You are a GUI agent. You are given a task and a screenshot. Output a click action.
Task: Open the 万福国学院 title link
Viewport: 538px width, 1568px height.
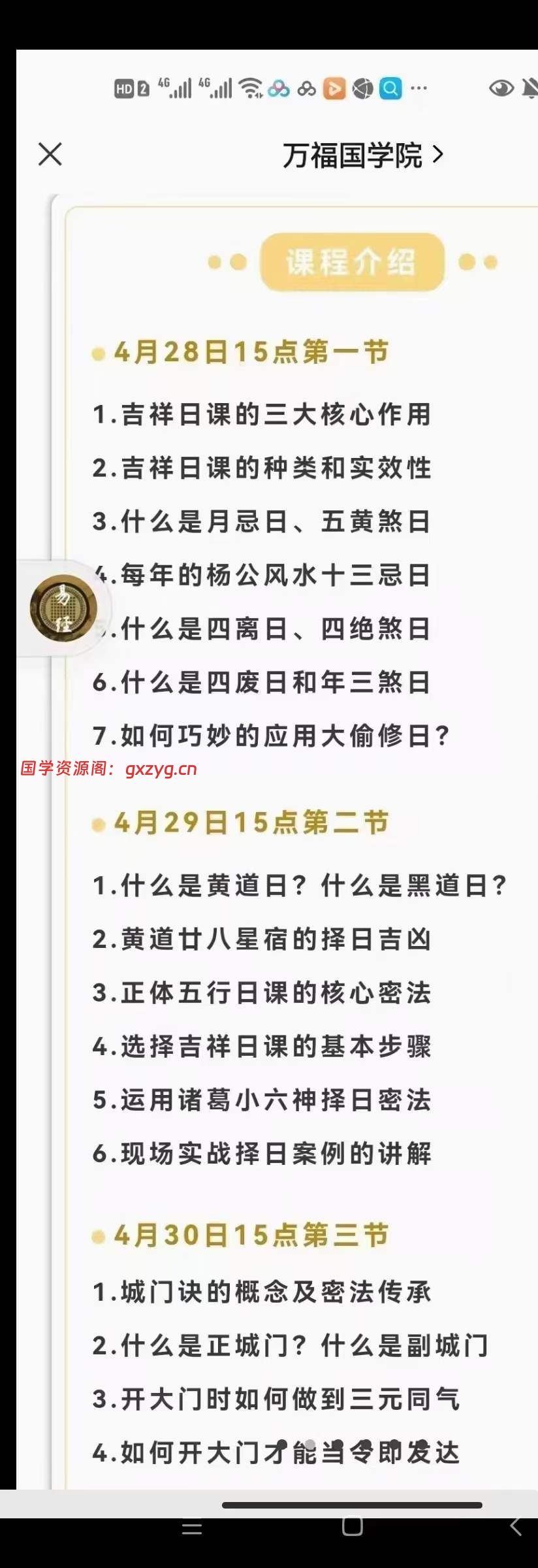tap(362, 155)
